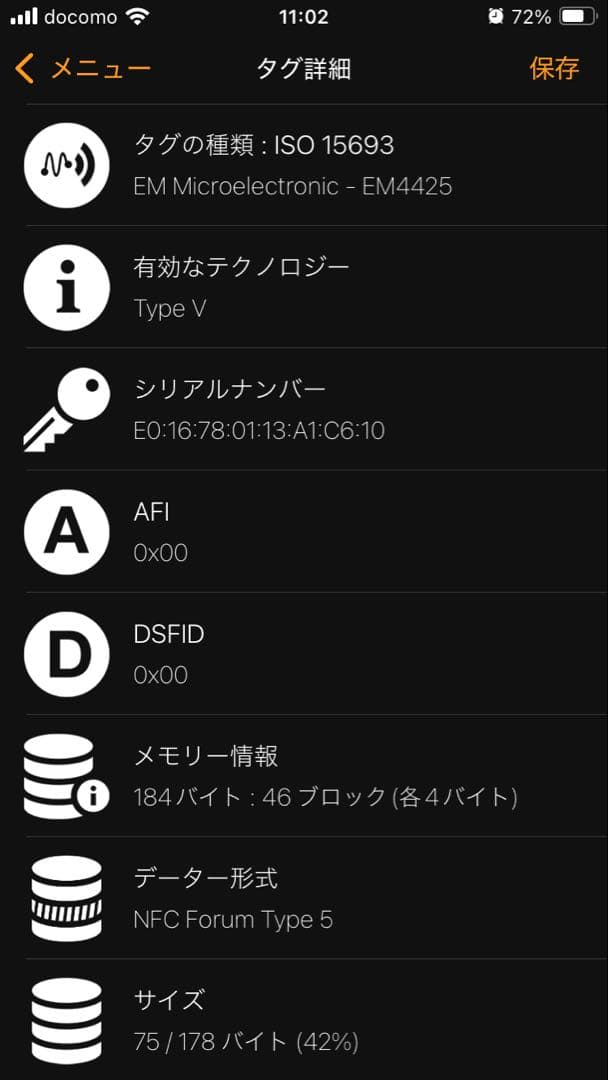Tap 保存 to save tag details
The image size is (608, 1080).
(554, 68)
